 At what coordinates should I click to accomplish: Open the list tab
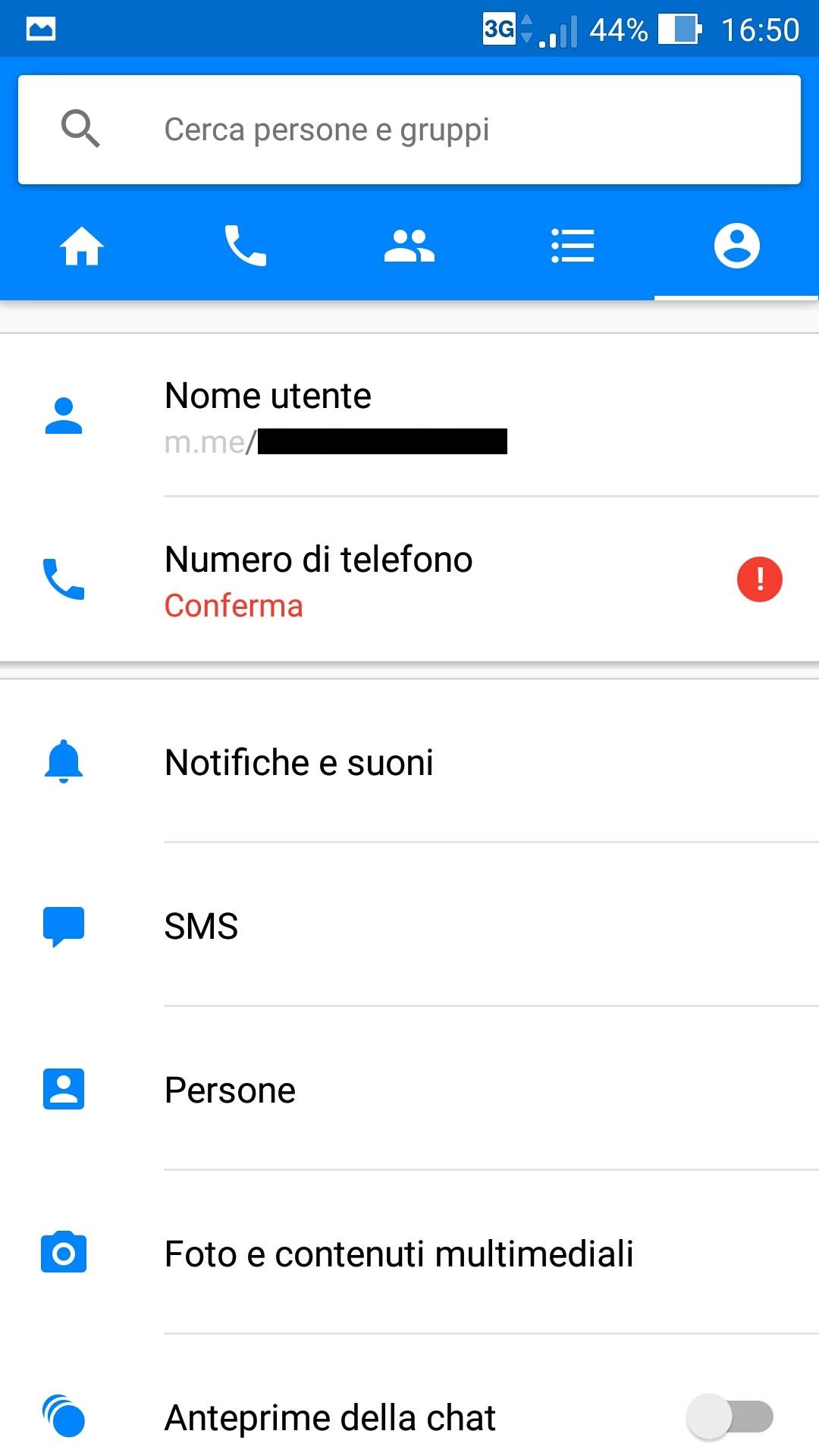coord(573,246)
